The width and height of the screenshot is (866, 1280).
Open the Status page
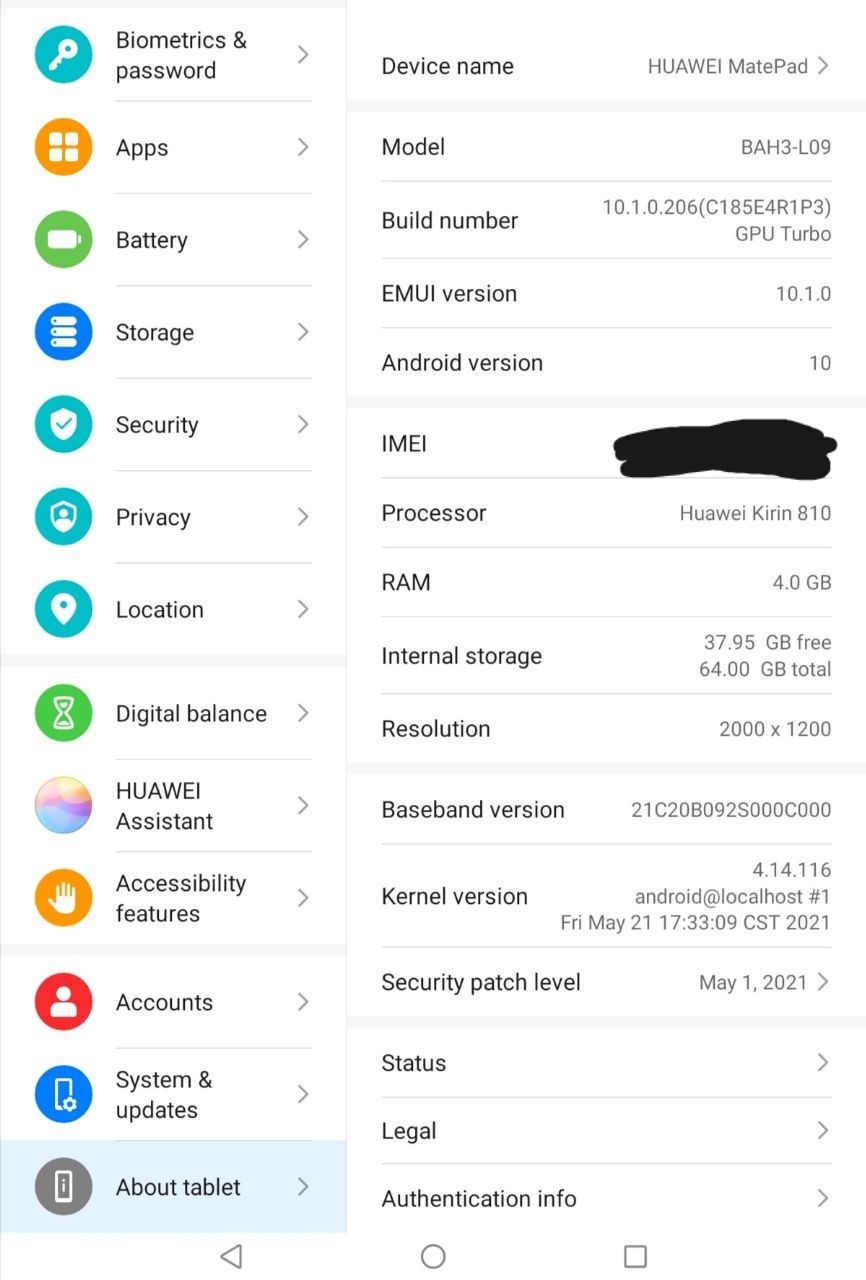tap(605, 1063)
